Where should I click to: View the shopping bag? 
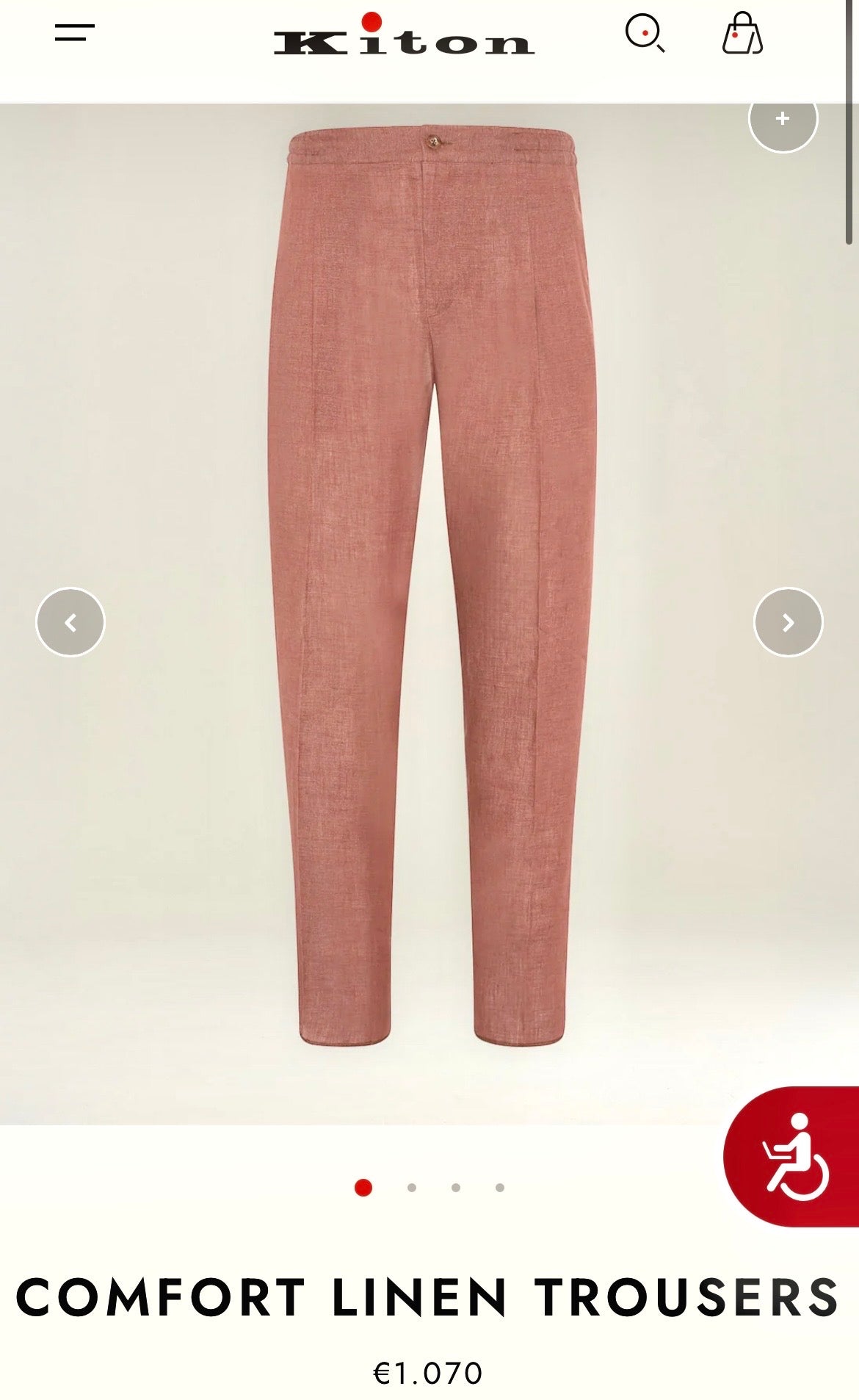pos(742,34)
